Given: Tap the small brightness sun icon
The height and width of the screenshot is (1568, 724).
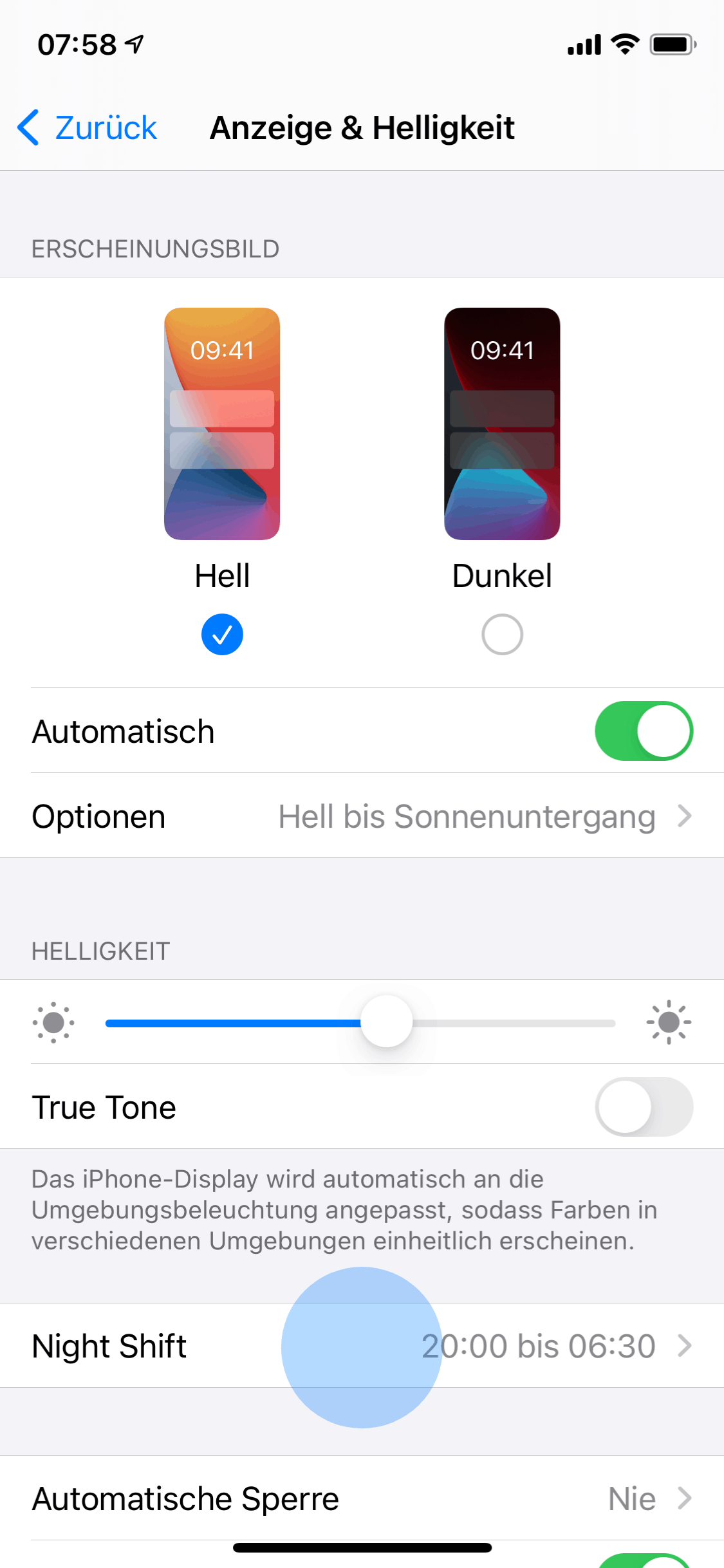Looking at the screenshot, I should click(x=55, y=1023).
